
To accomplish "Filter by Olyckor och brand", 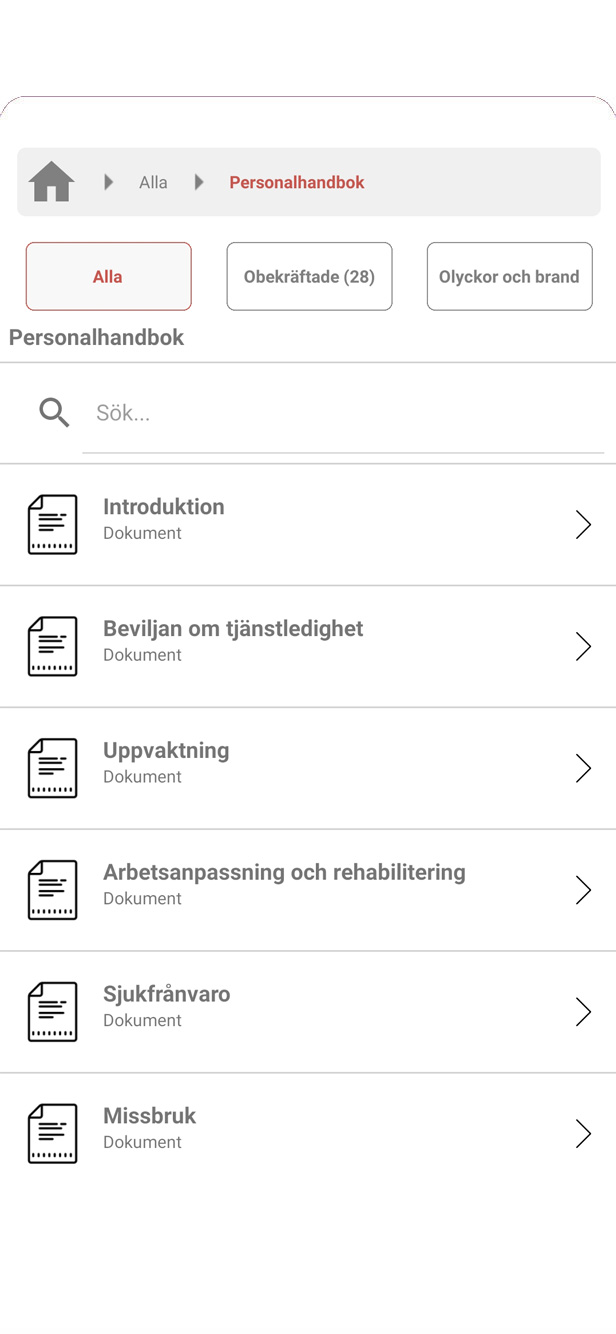I will point(509,276).
